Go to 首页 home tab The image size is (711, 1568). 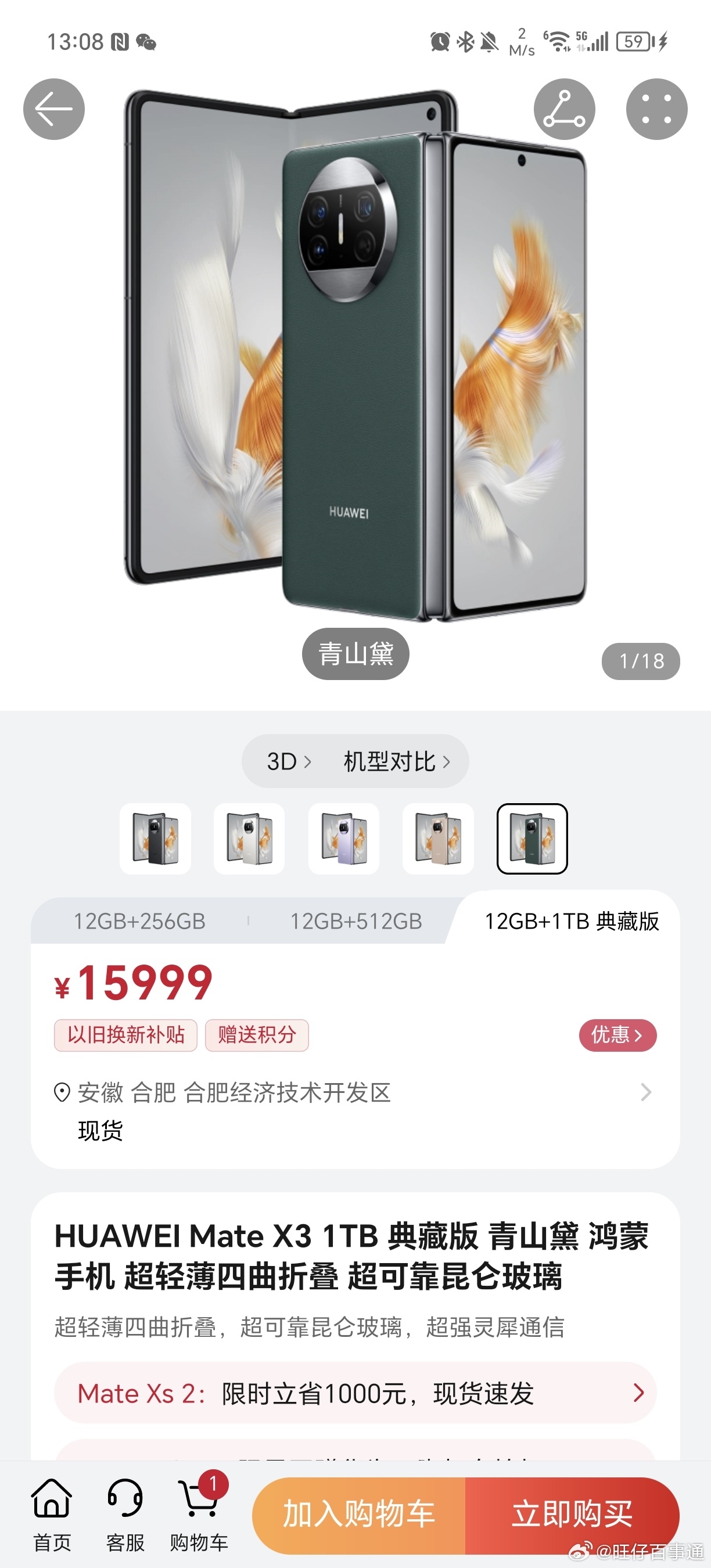(x=52, y=1515)
